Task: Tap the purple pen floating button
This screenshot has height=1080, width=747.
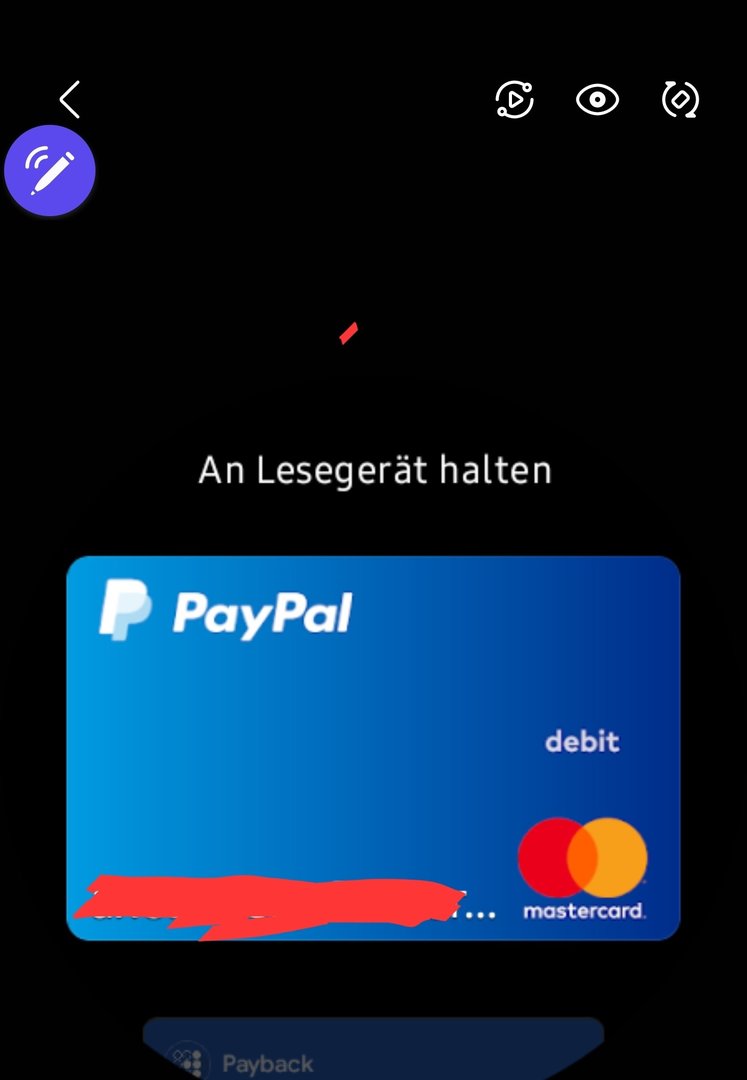Action: [50, 173]
